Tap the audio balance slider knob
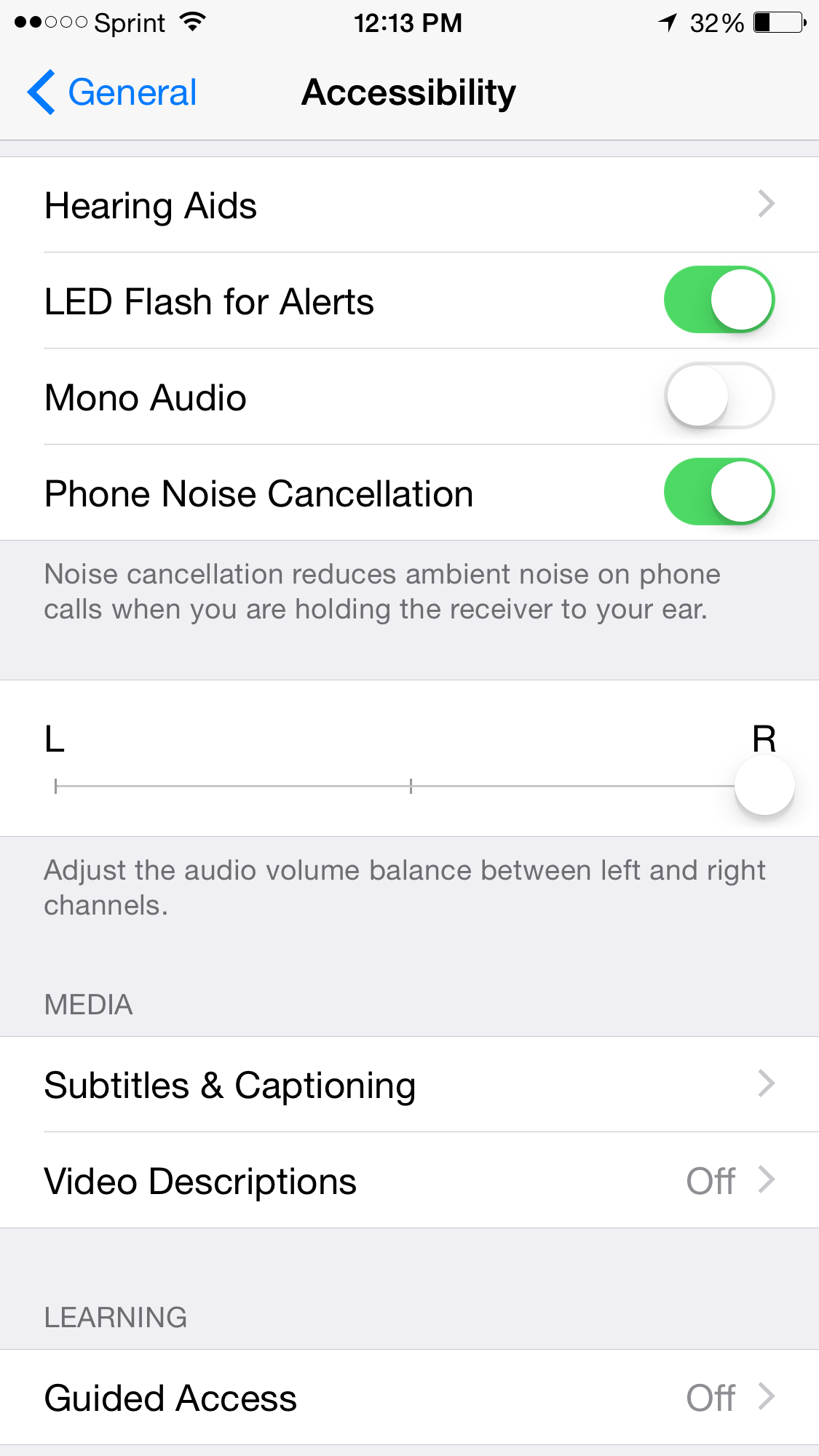This screenshot has width=819, height=1456. [x=764, y=786]
